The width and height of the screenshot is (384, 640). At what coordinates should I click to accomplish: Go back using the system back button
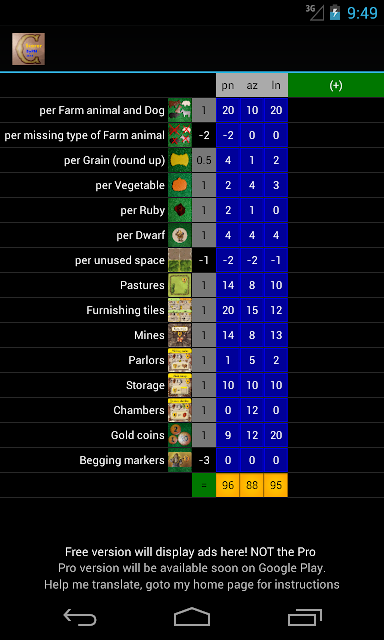[x=80, y=618]
